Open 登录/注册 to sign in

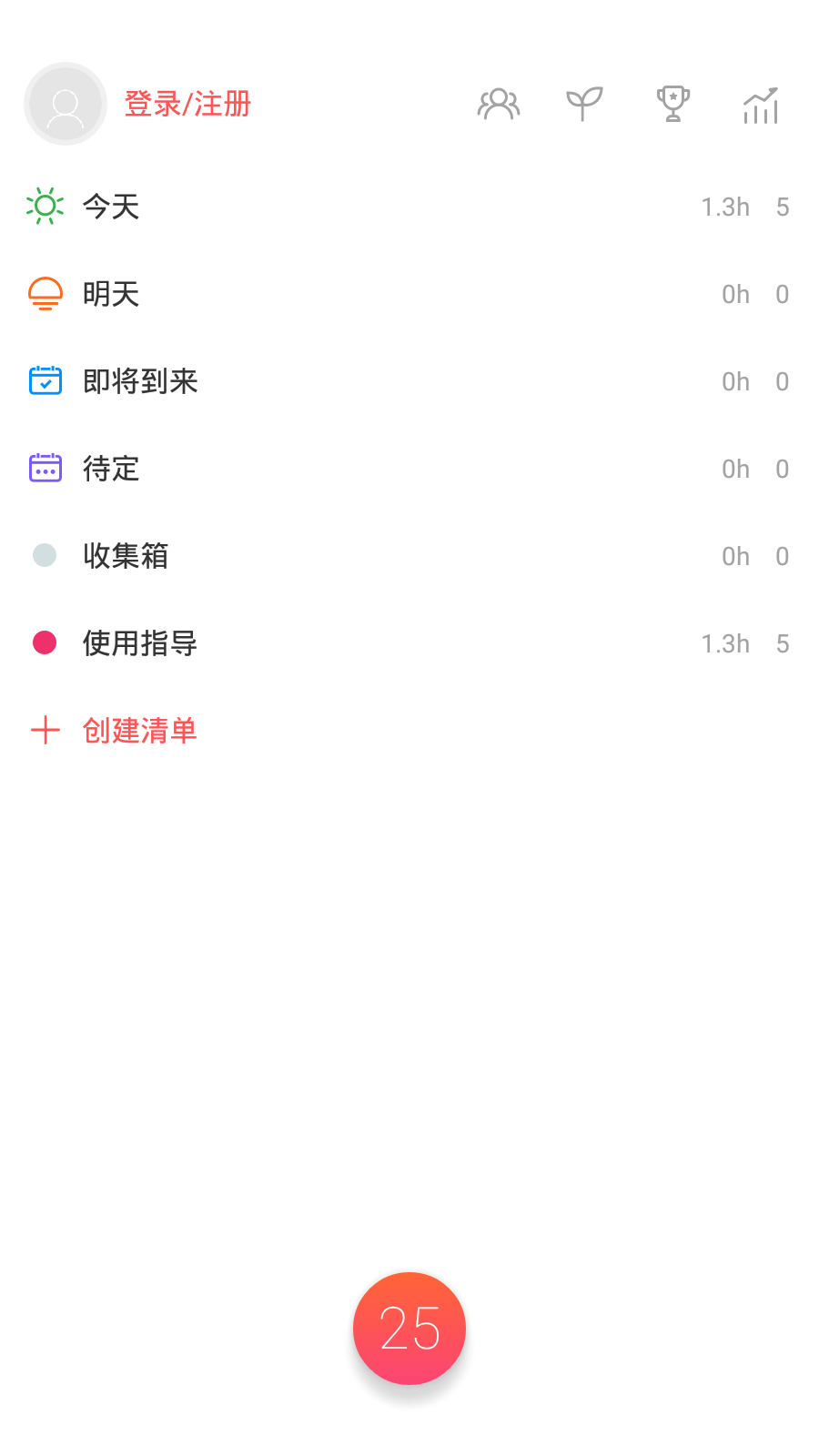point(187,104)
